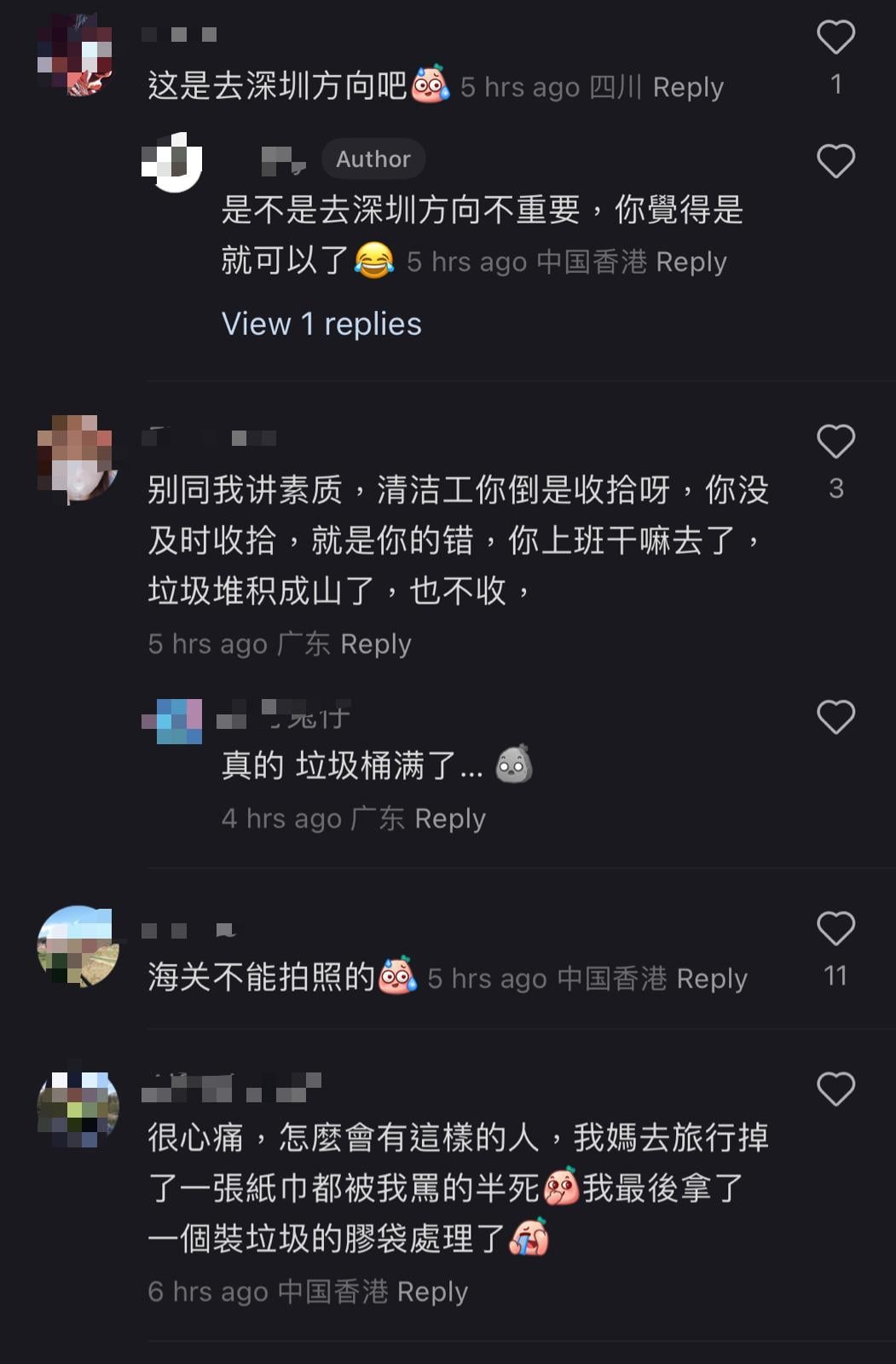Open avatar of 别同我讲素质 commenter
Screen dimensions: 896x1364
(x=78, y=457)
